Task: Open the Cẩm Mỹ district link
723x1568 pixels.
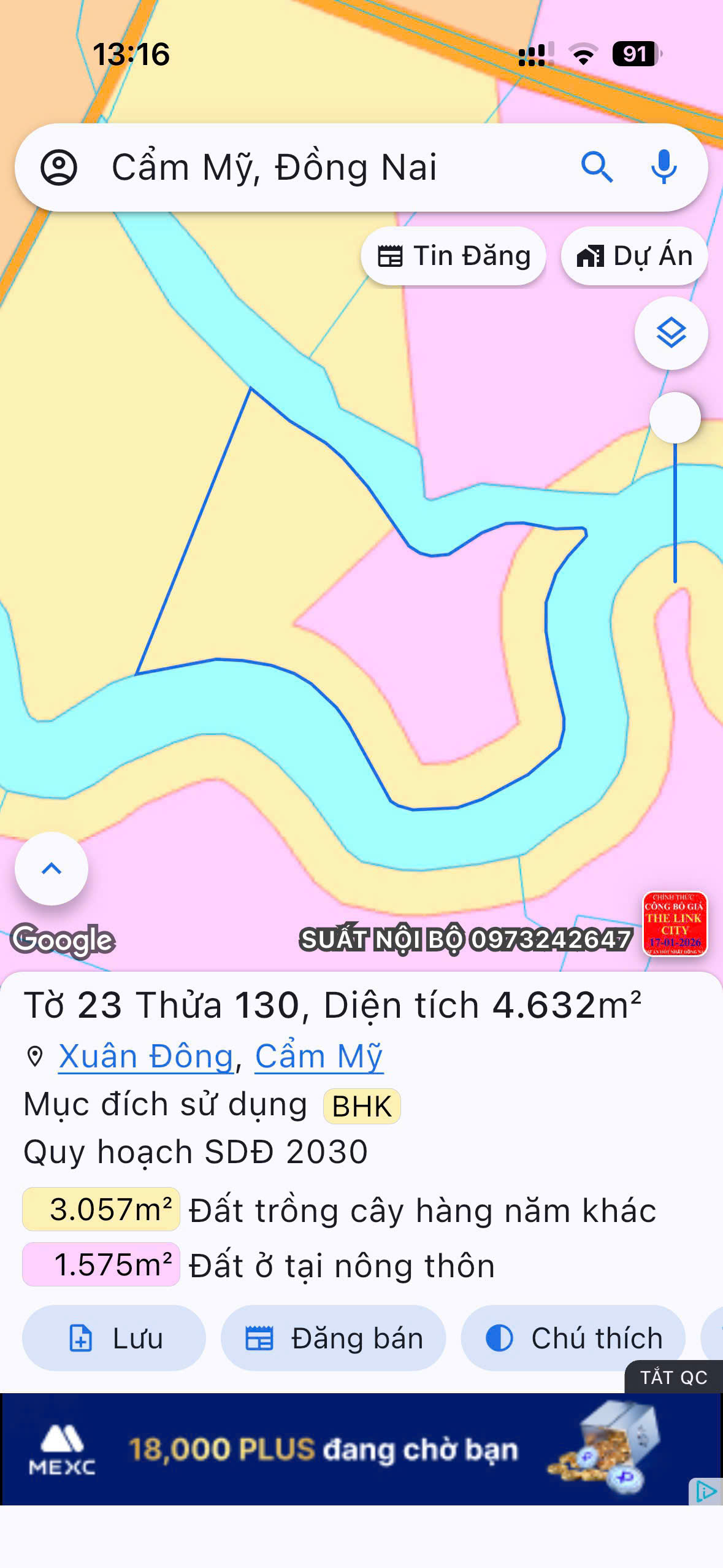Action: (319, 1056)
